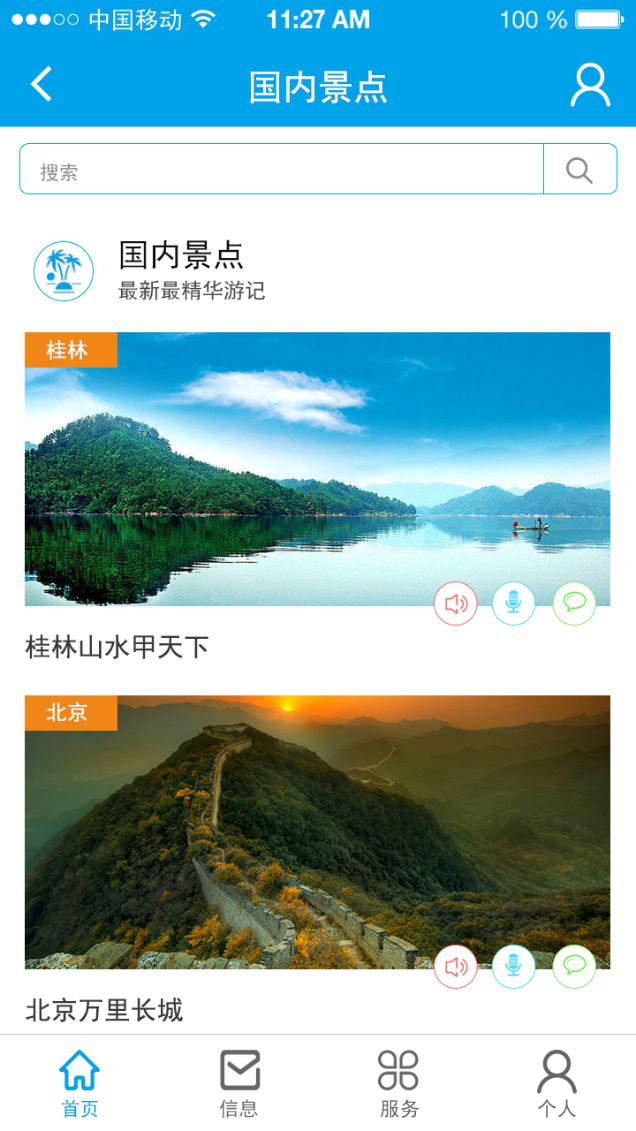Switch to the 服务 tab
The image size is (636, 1131).
(x=398, y=1082)
